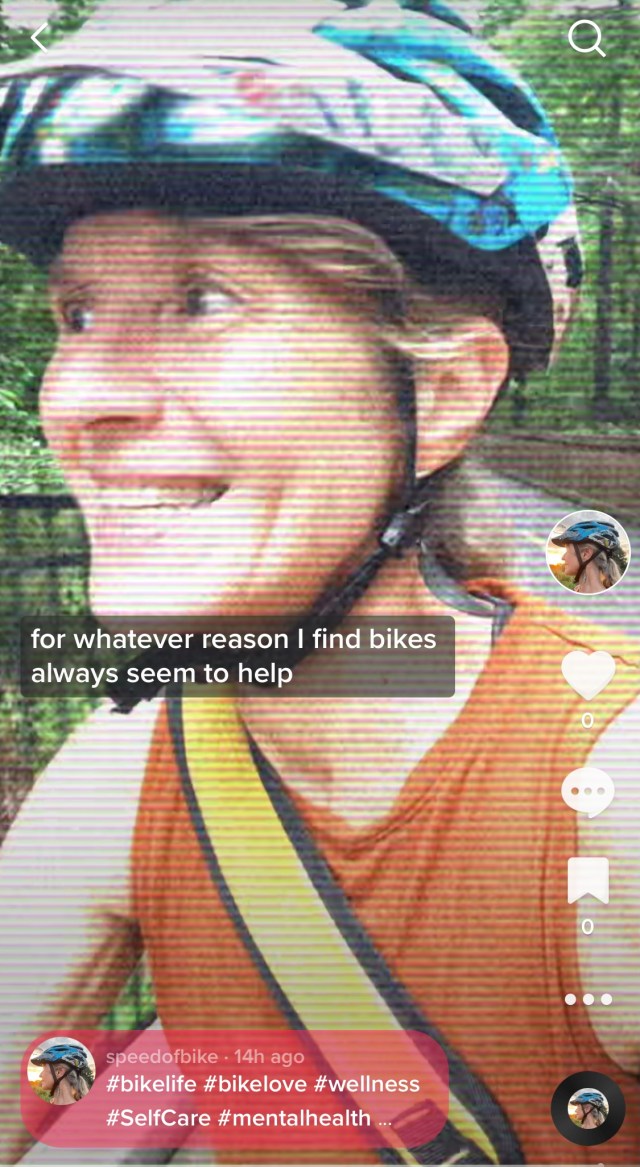Open search with the magnifier icon
This screenshot has height=1167, width=640.
(586, 39)
